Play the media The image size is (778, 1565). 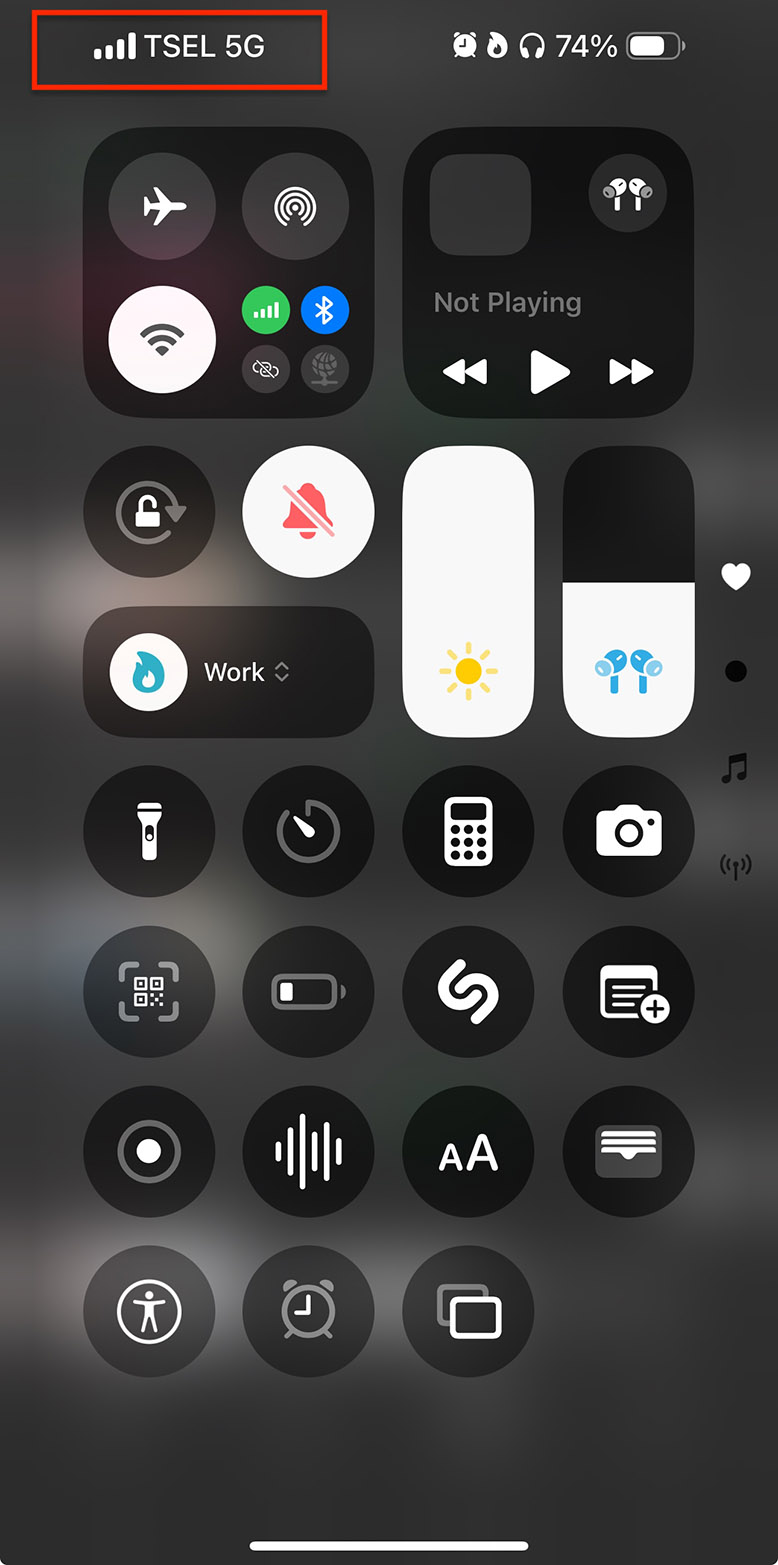(548, 372)
